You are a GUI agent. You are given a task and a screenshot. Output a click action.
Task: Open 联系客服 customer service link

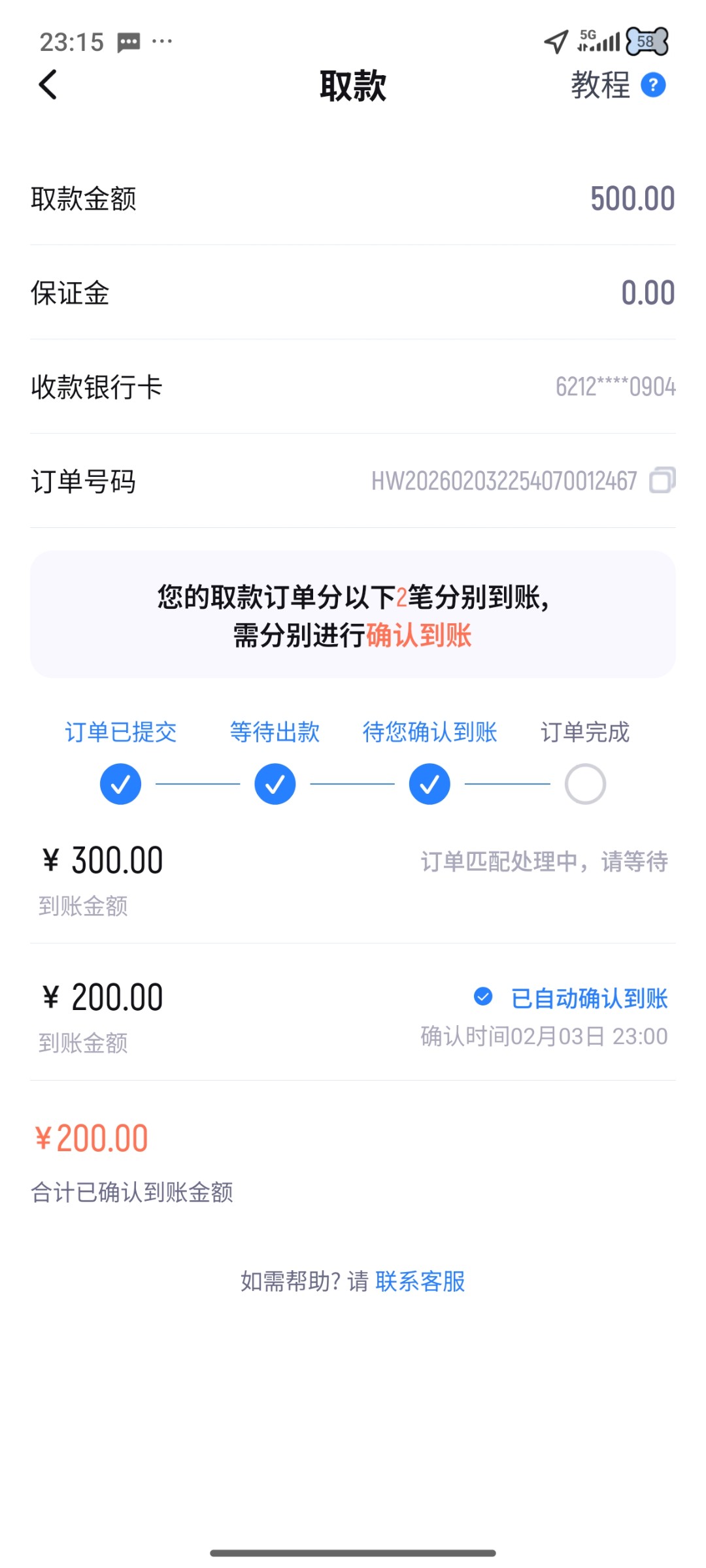[420, 1282]
